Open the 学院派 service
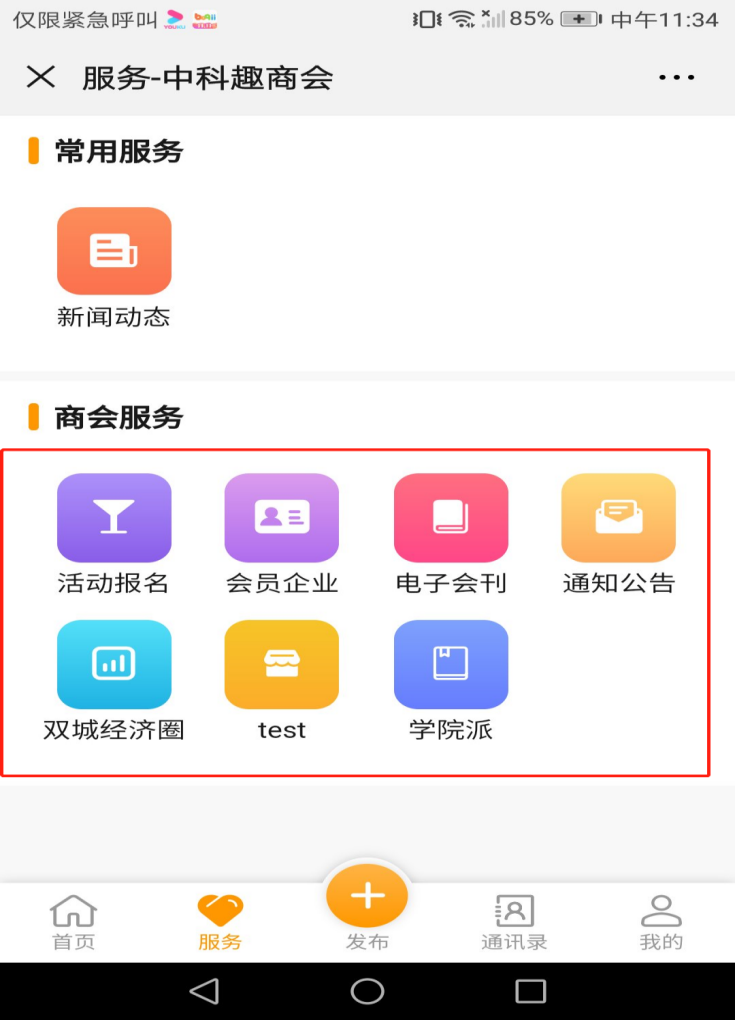The height and width of the screenshot is (1020, 735). 451,664
